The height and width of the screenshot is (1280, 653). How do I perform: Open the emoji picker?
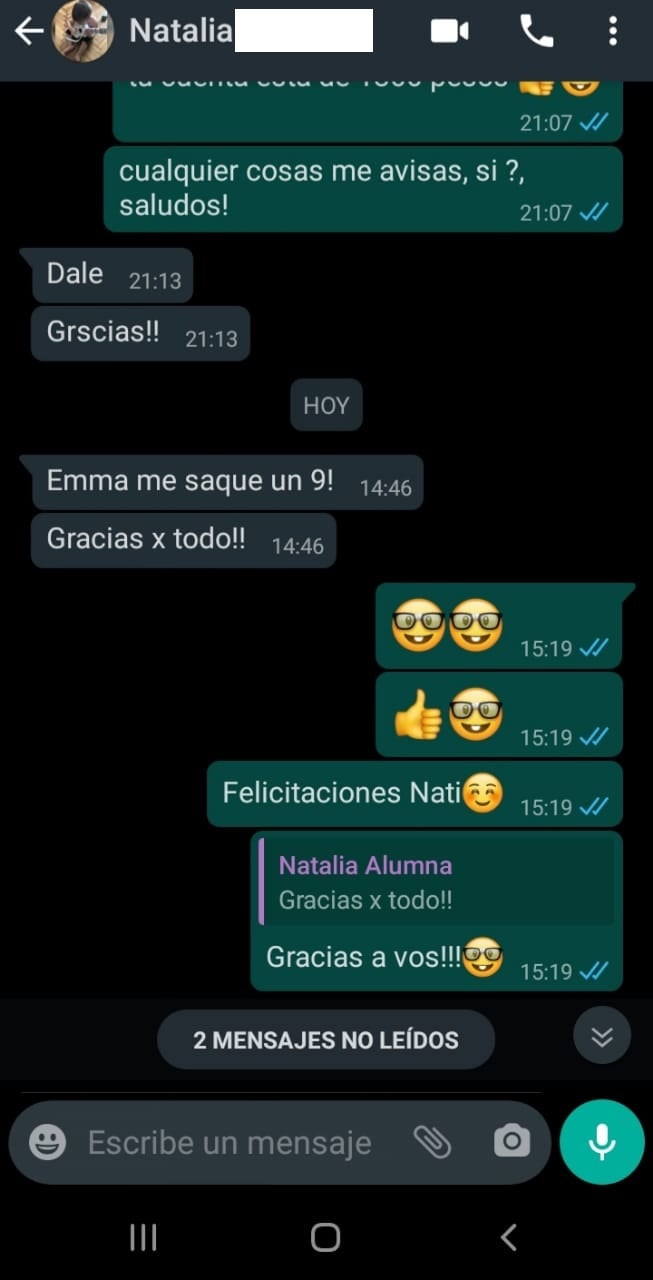point(47,1142)
